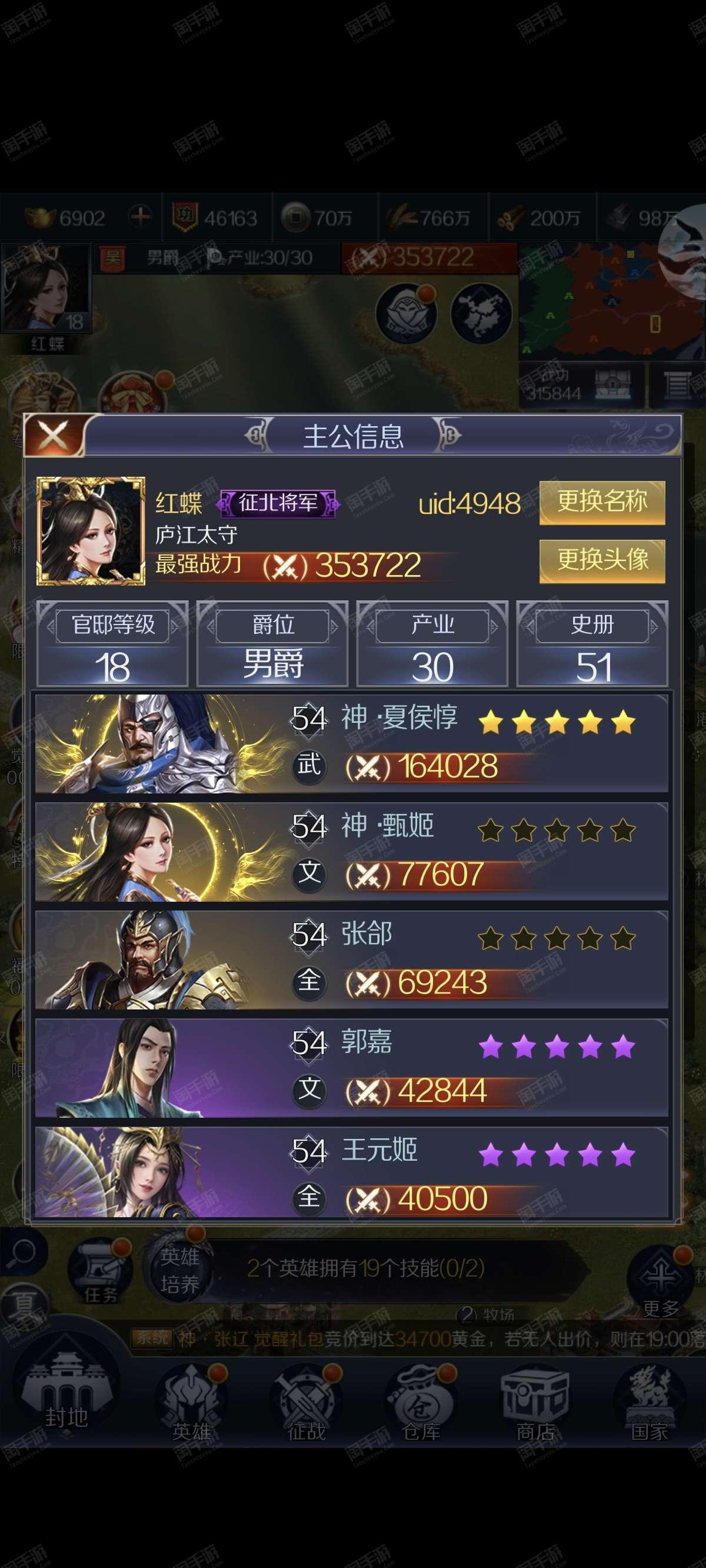Viewport: 706px width, 1568px height.
Task: Tap the 更换头像 button
Action: (x=601, y=559)
